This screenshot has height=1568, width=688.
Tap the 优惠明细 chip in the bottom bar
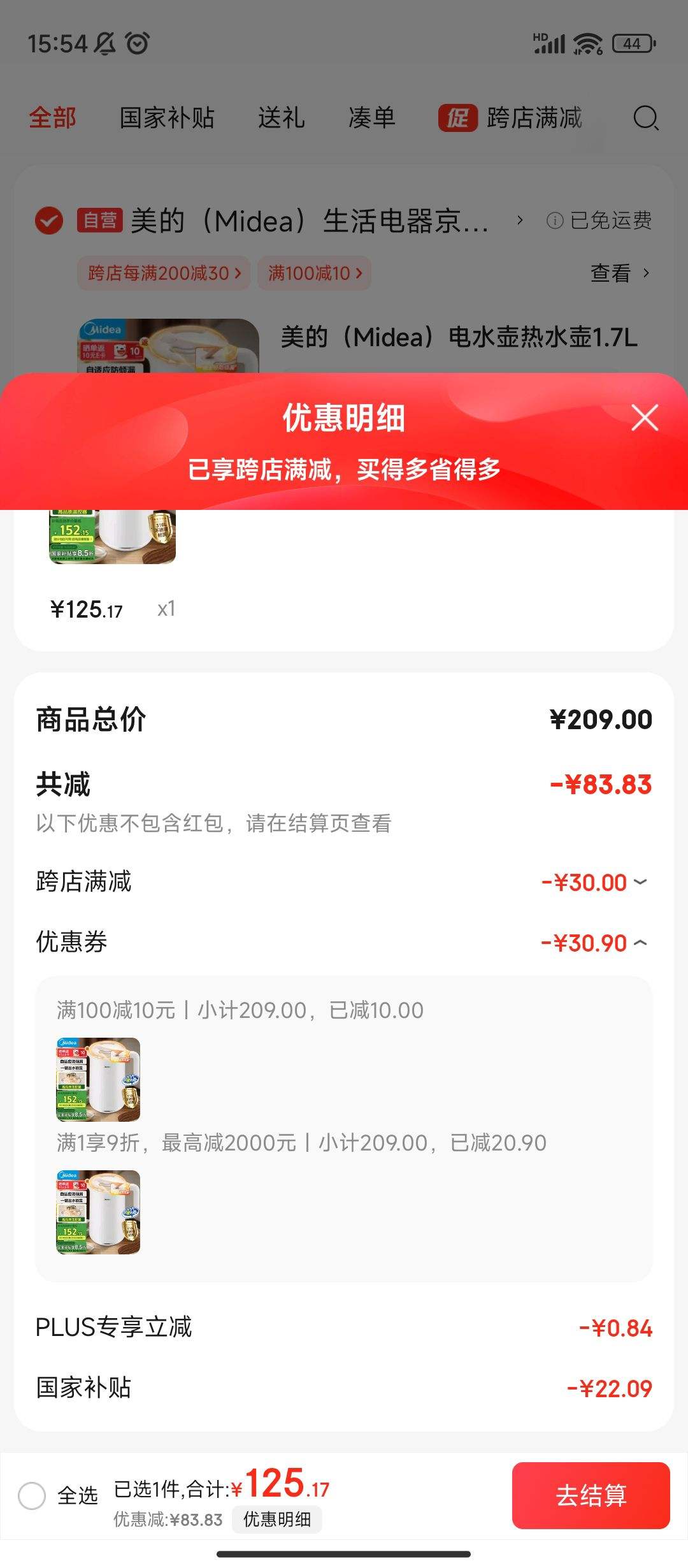tap(277, 1520)
